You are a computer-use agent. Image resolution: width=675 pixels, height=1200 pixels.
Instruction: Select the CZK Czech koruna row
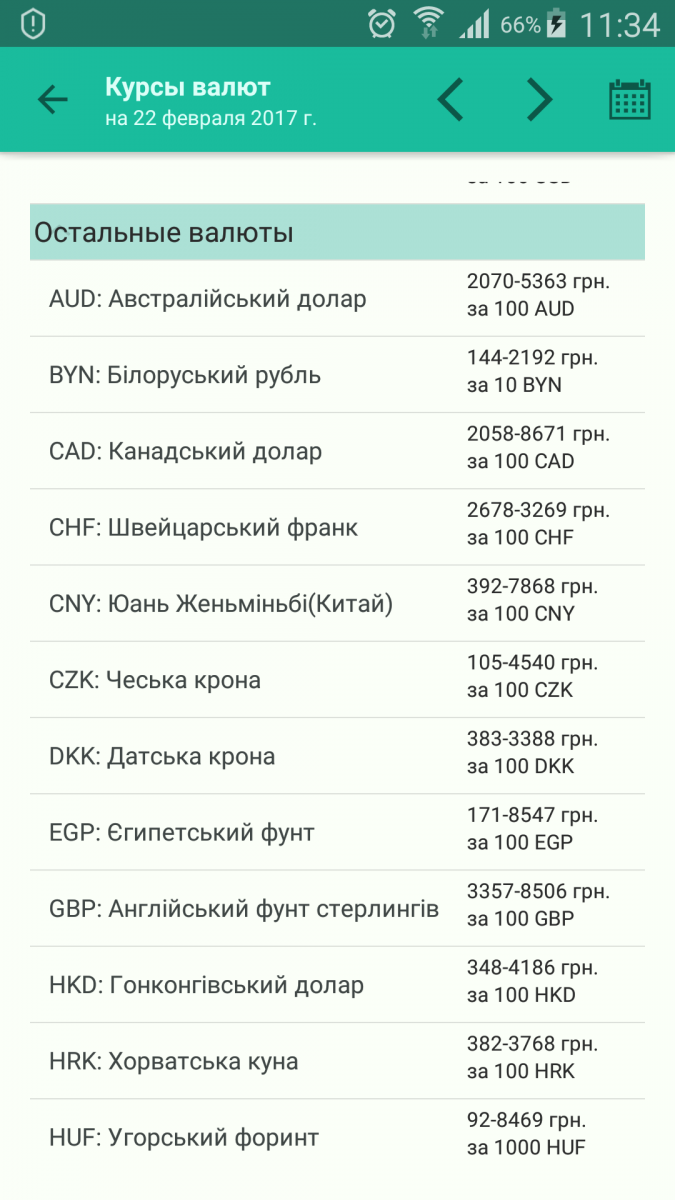pyautogui.click(x=337, y=680)
